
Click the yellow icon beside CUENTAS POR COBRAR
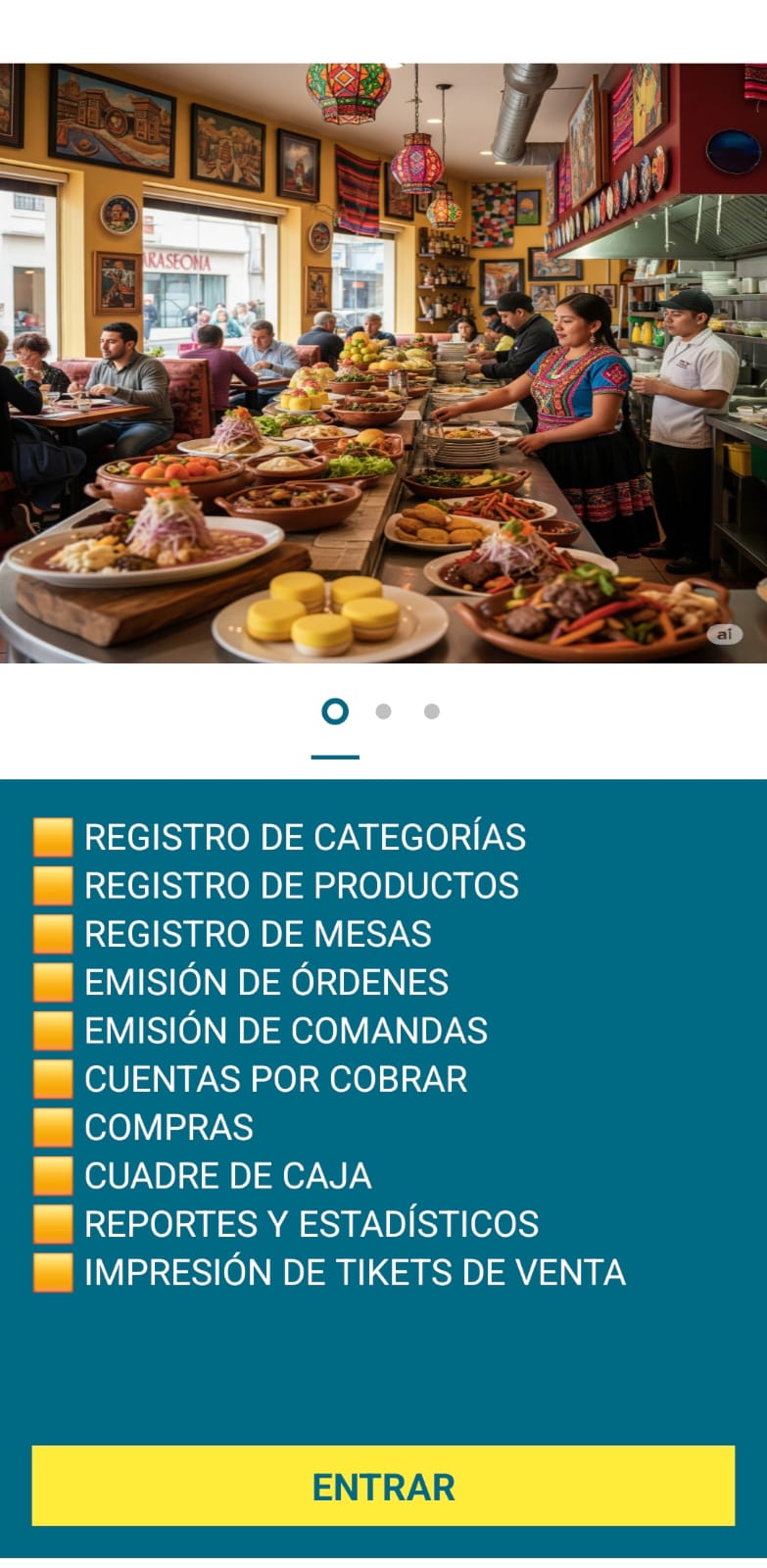pyautogui.click(x=51, y=1079)
